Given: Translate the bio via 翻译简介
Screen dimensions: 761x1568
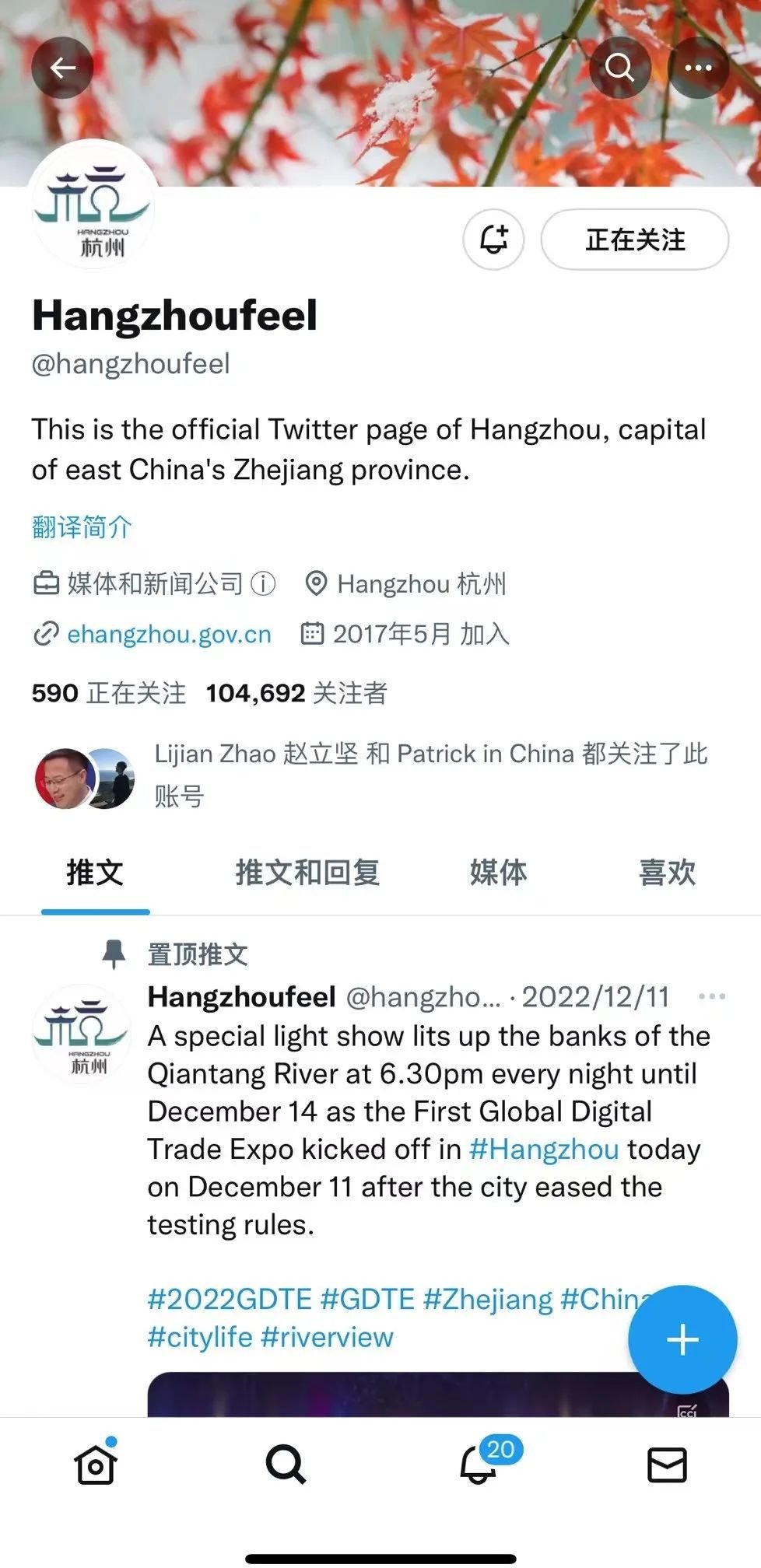Looking at the screenshot, I should 82,527.
